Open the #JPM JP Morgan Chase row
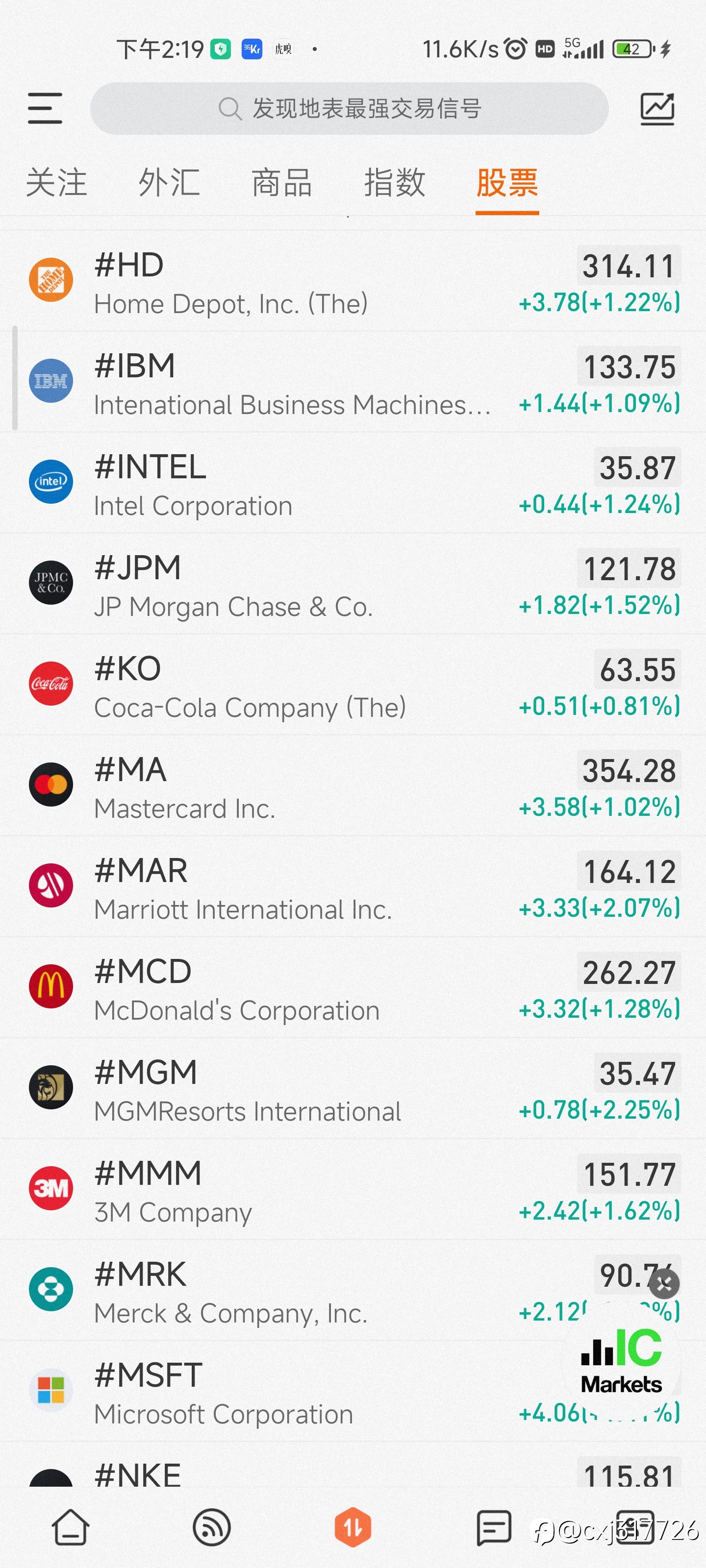The width and height of the screenshot is (706, 1568). (353, 585)
